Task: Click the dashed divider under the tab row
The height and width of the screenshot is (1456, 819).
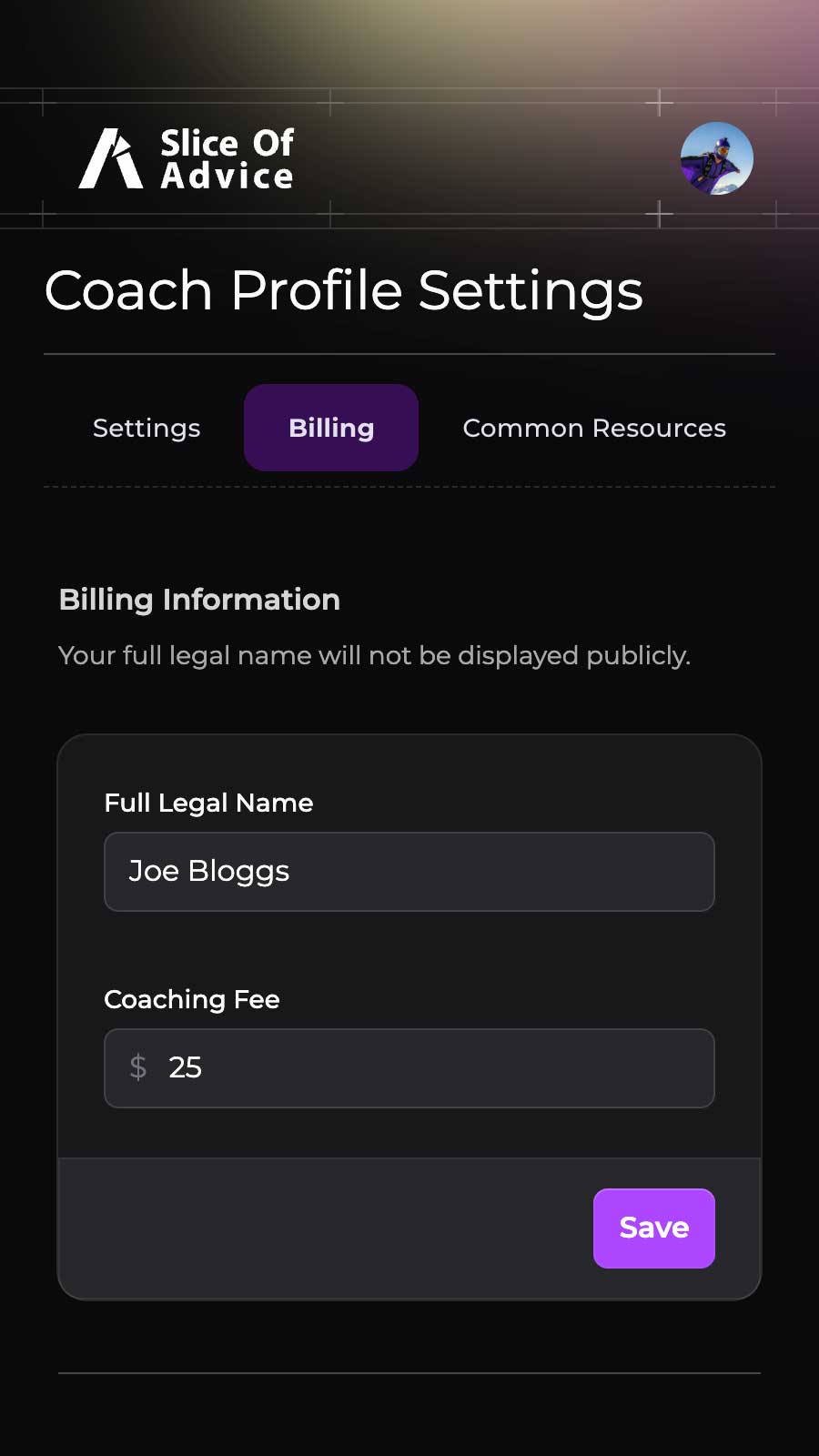Action: tap(409, 485)
